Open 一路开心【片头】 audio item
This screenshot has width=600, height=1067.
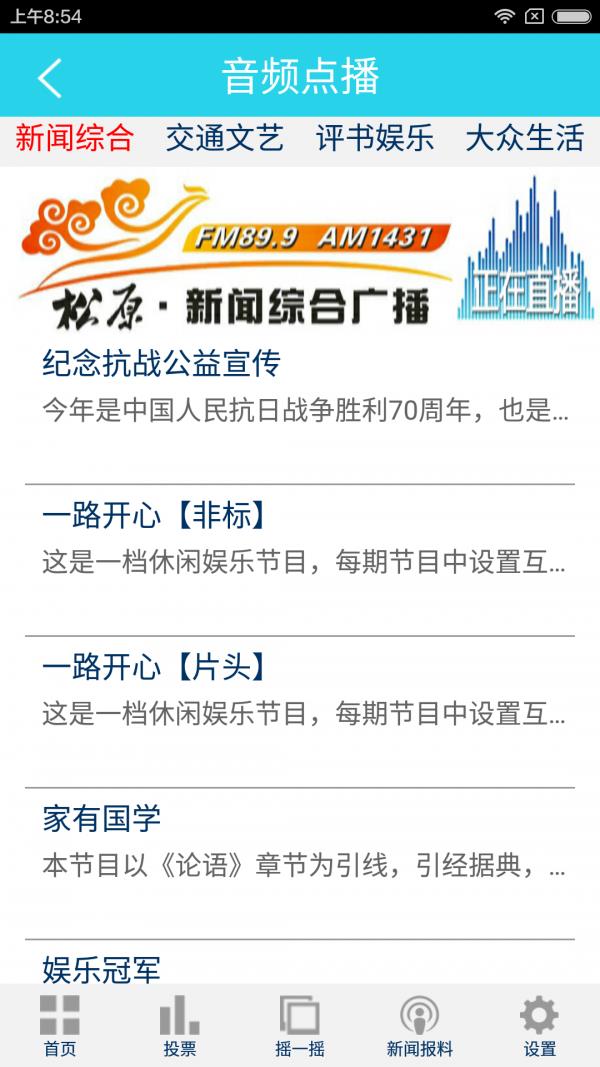300,712
